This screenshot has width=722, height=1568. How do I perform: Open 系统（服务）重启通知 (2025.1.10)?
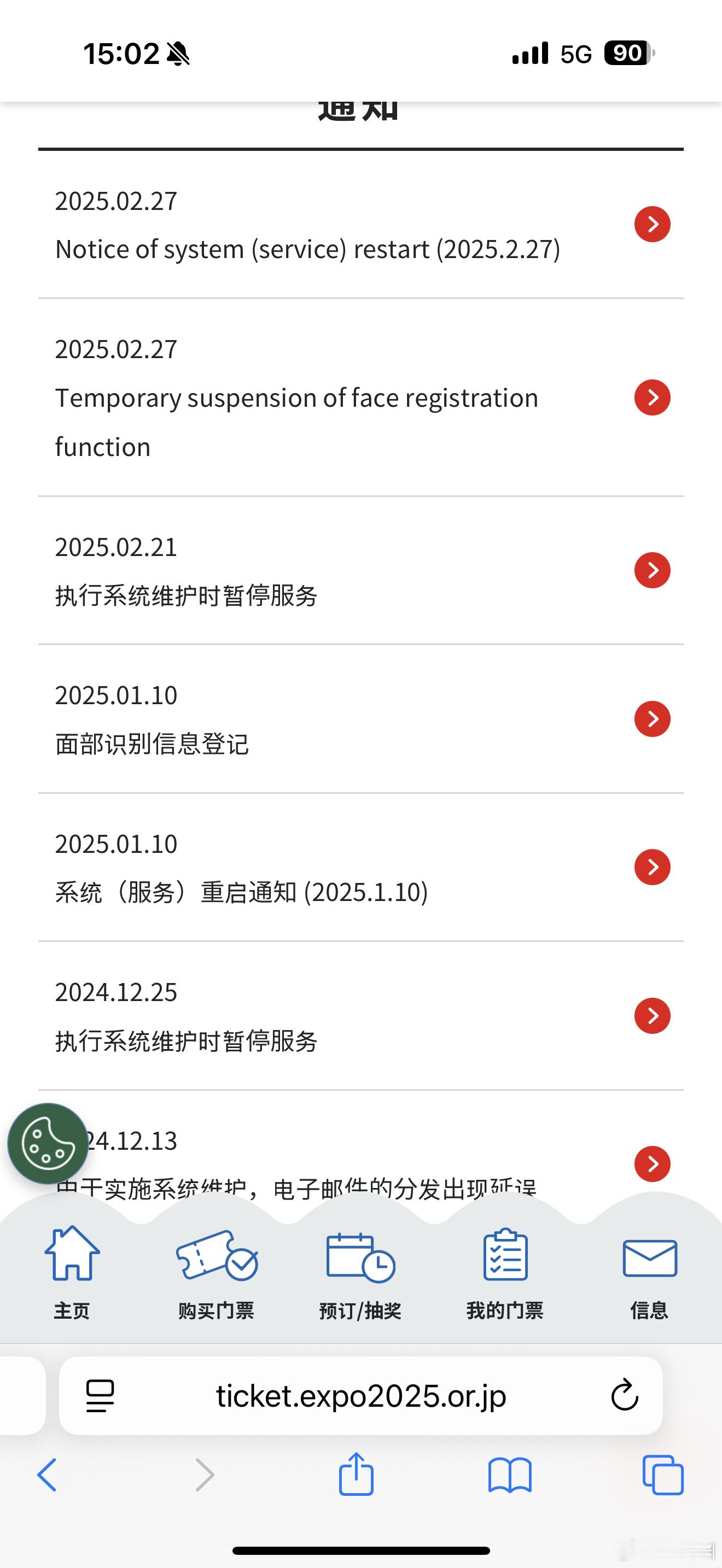point(360,868)
